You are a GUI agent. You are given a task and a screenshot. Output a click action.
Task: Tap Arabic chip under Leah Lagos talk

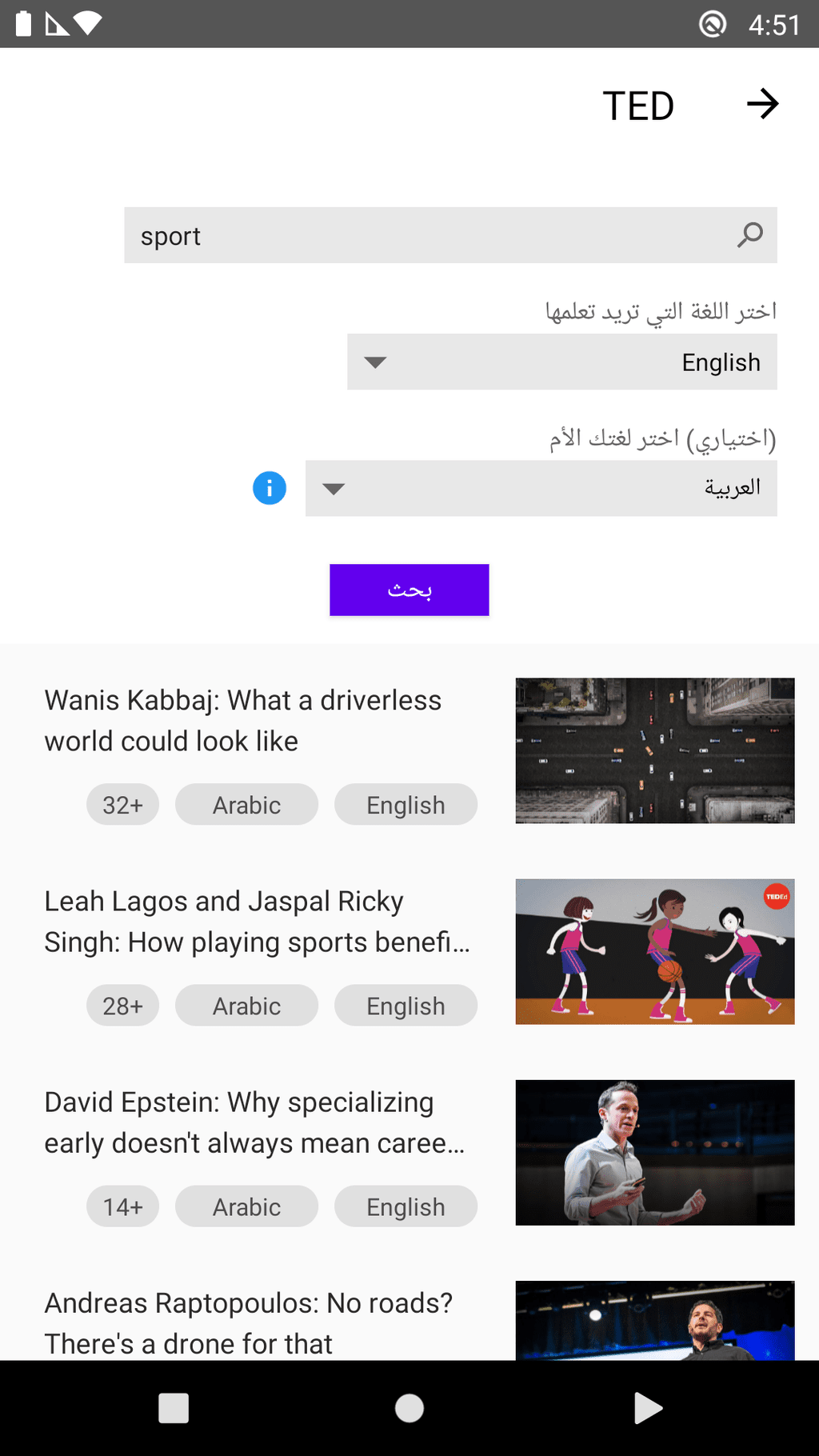pyautogui.click(x=246, y=1006)
